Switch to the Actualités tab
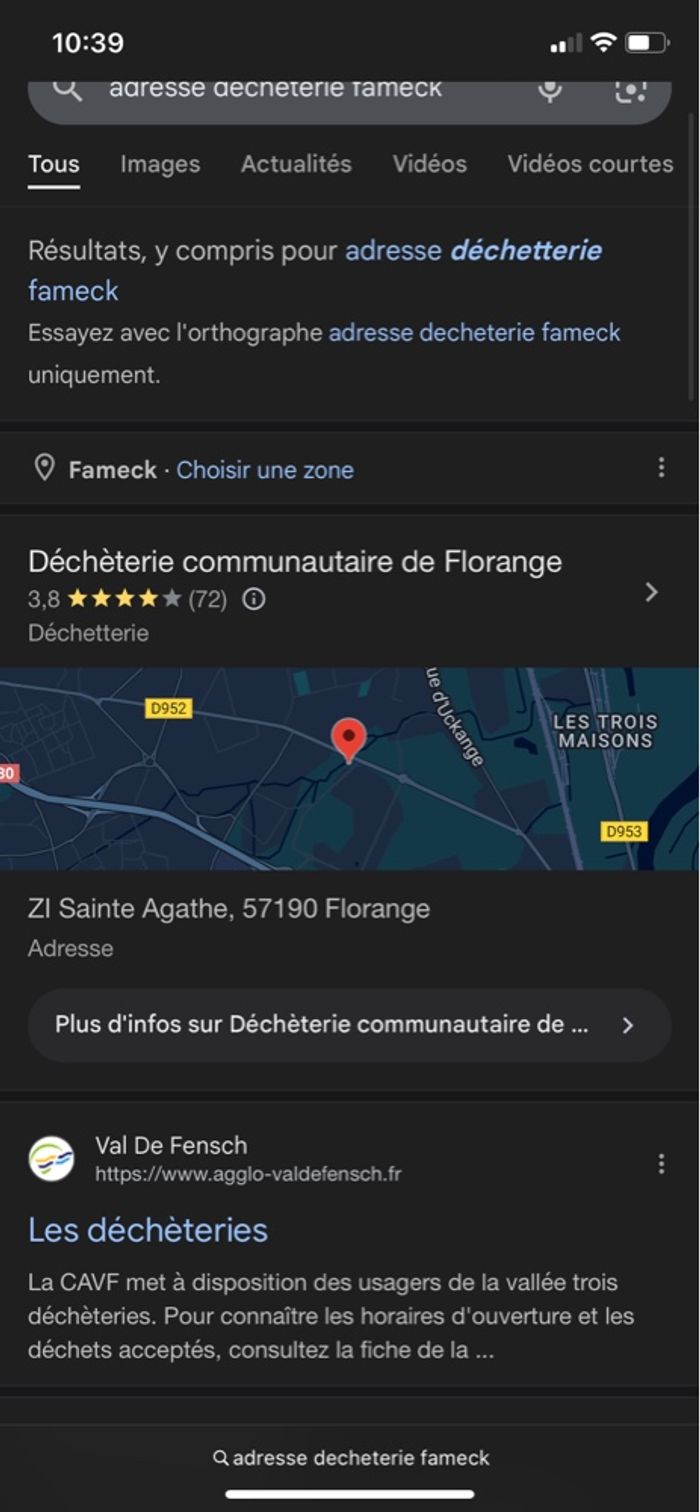The width and height of the screenshot is (700, 1512). (296, 164)
